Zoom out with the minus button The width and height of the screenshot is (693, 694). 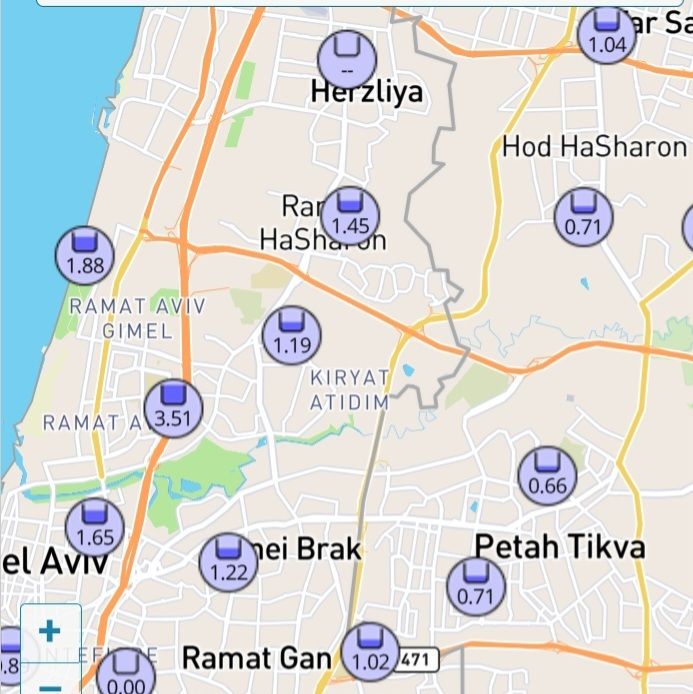point(50,684)
